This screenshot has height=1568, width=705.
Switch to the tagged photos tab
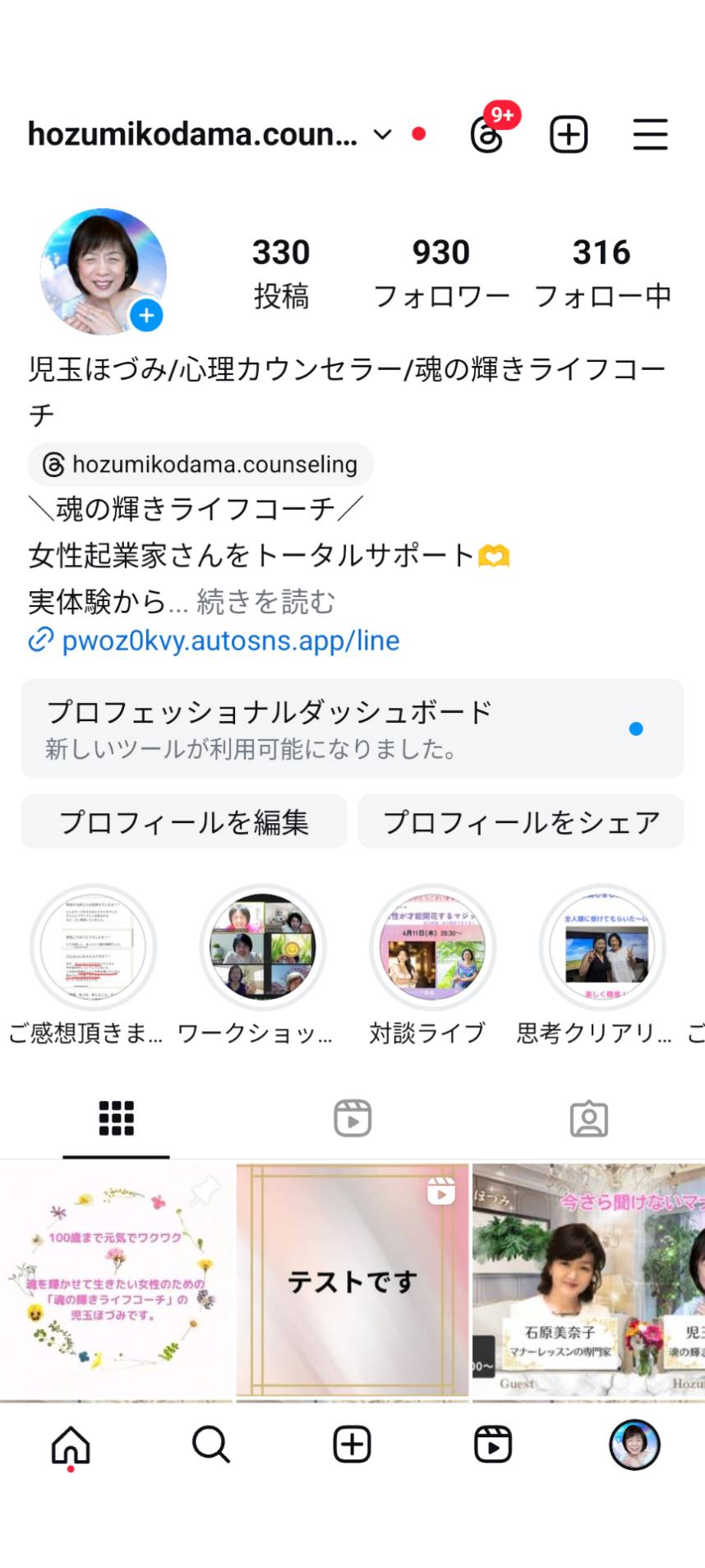tap(589, 1118)
